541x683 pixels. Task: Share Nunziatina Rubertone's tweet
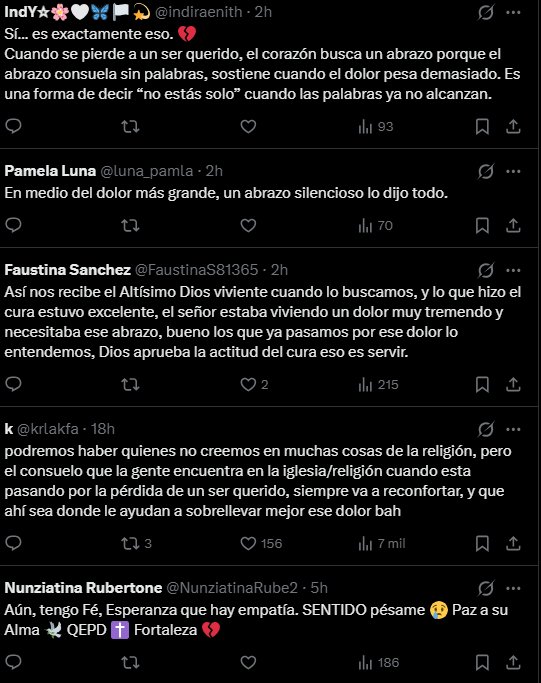[x=513, y=663]
